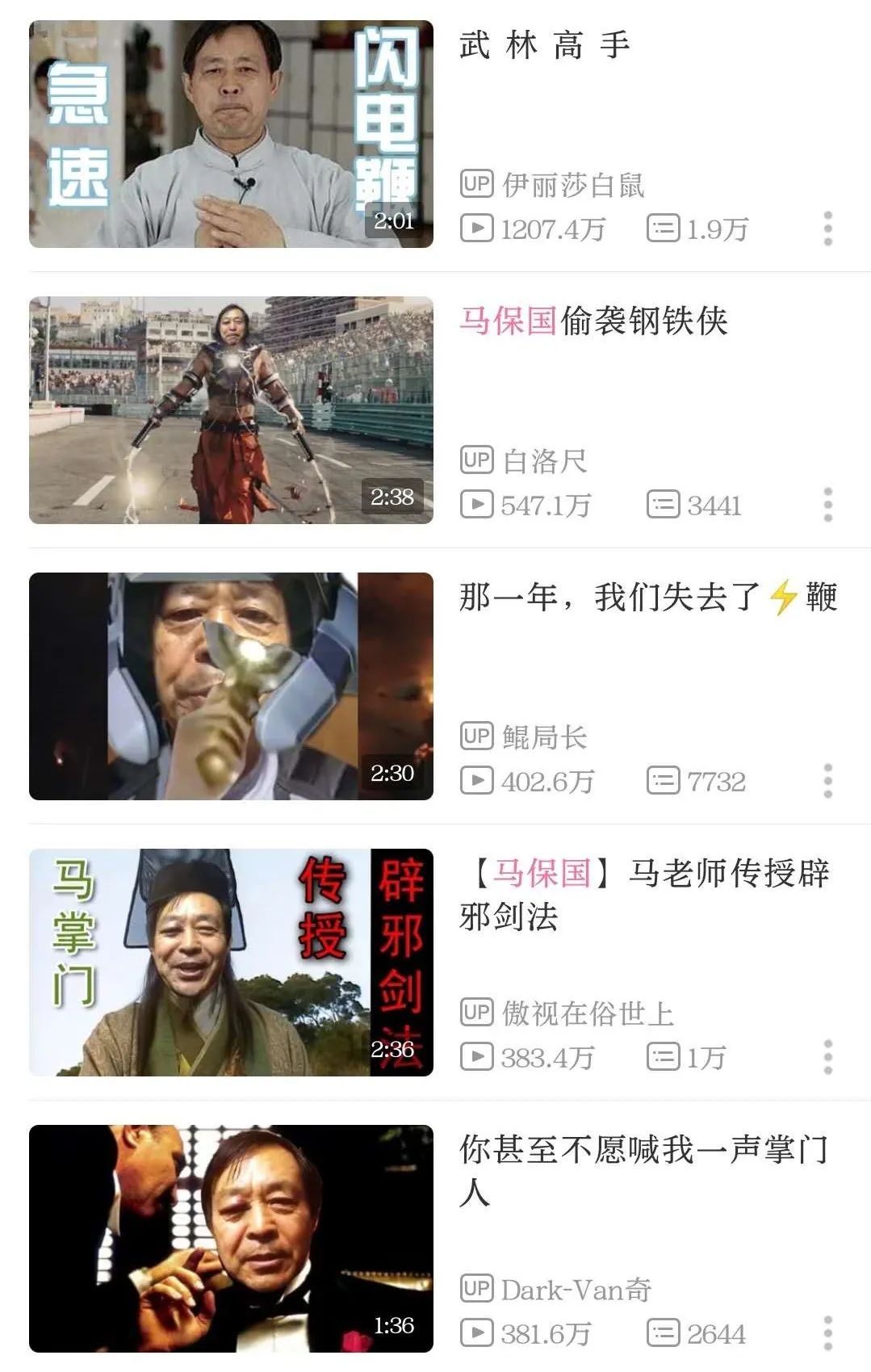This screenshot has height=1372, width=871.
Task: Open more options for Dark-Van奇's video
Action: point(827,1333)
